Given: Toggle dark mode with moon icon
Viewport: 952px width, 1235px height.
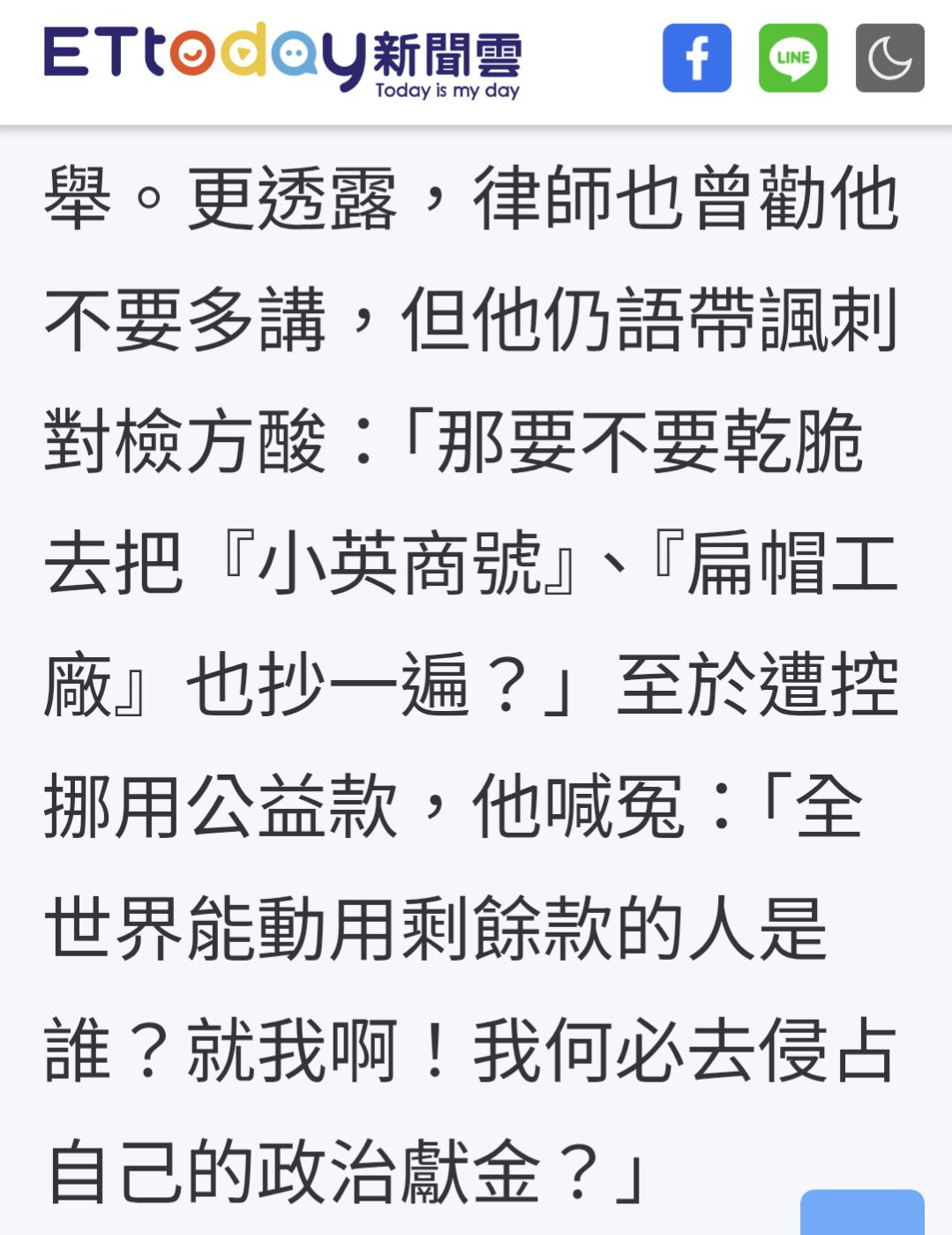Looking at the screenshot, I should [x=889, y=58].
